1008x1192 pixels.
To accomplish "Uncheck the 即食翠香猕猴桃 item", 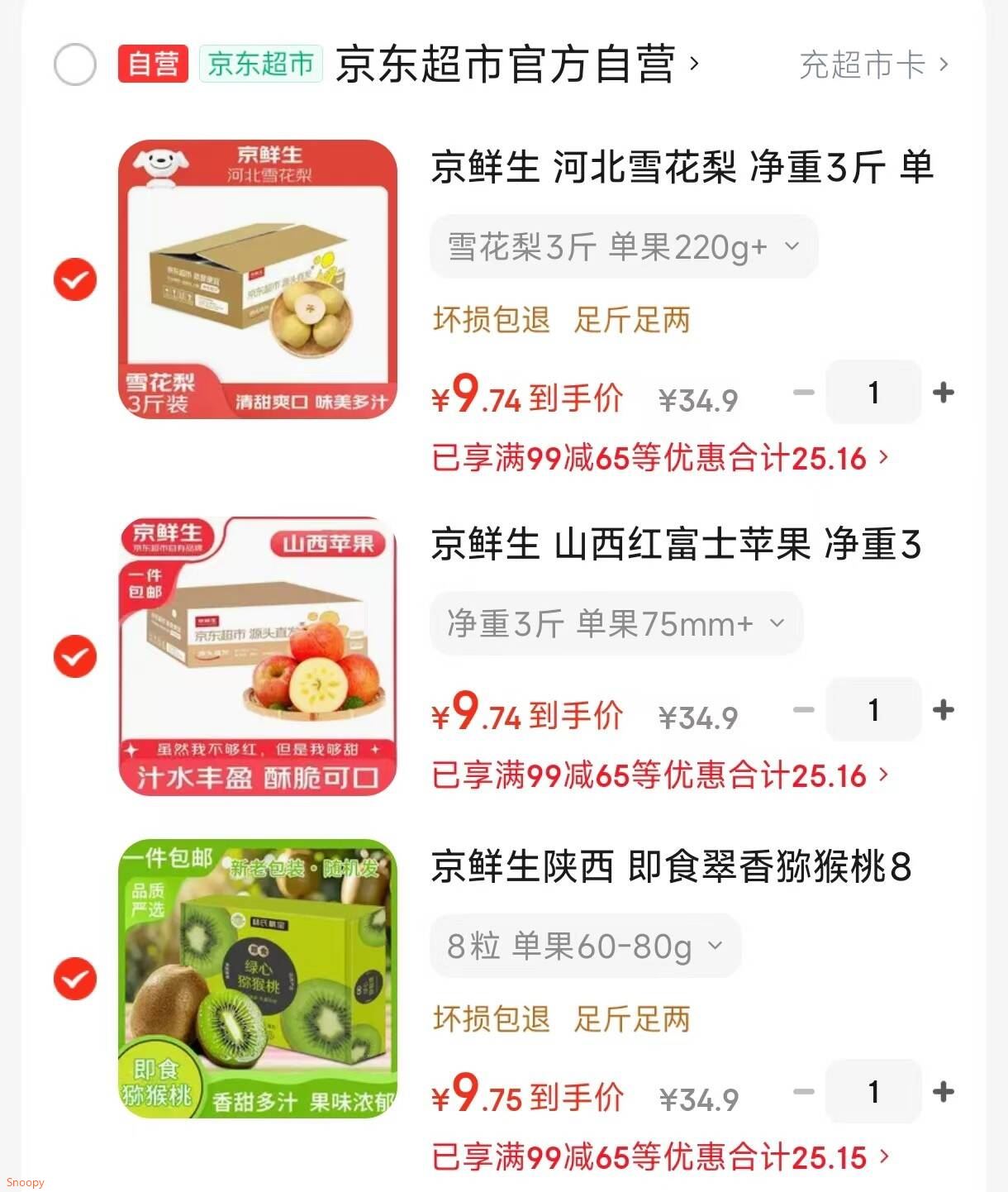I will click(75, 979).
